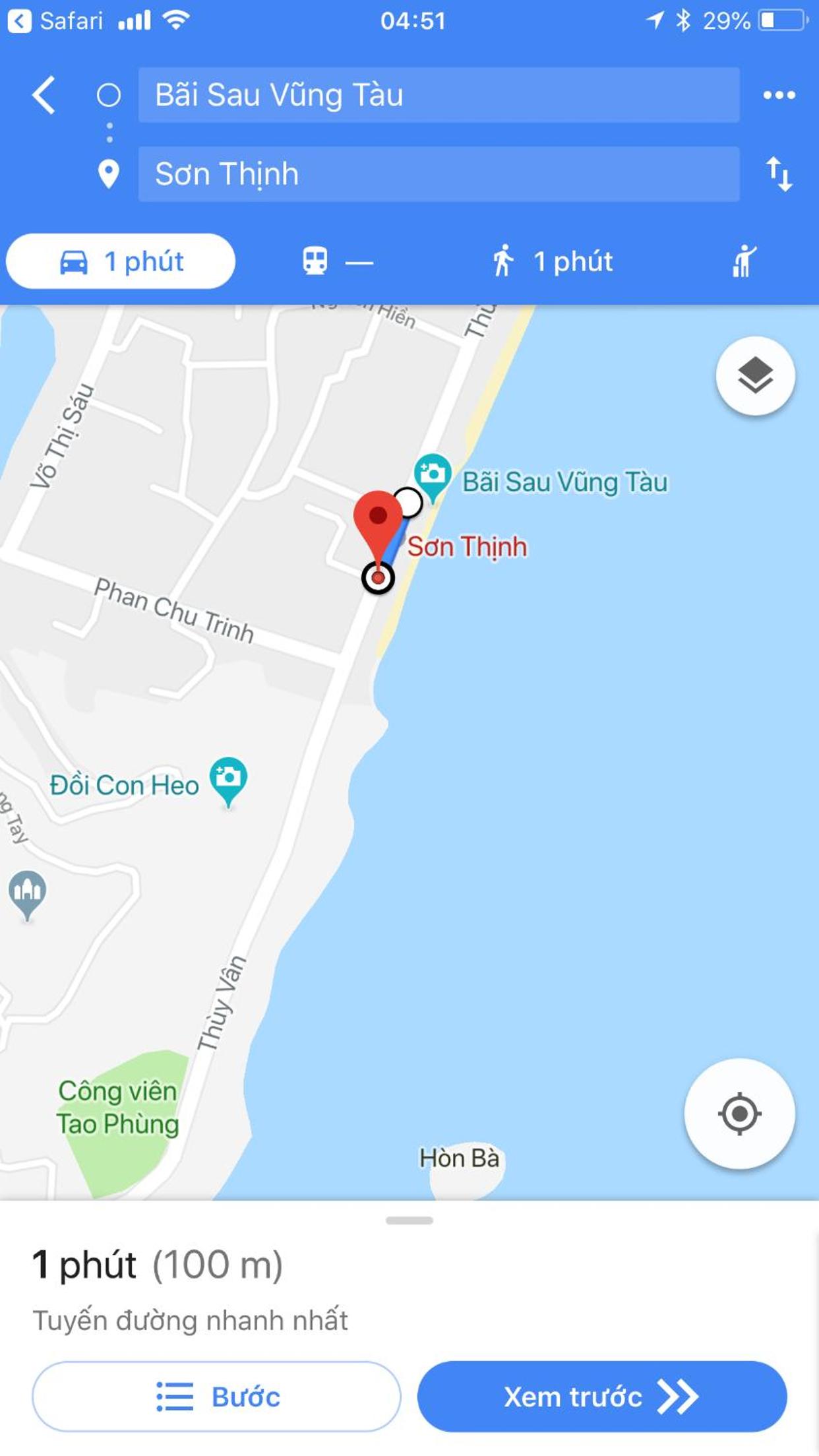The height and width of the screenshot is (1456, 819).
Task: Switch to walking directions
Action: 552,261
